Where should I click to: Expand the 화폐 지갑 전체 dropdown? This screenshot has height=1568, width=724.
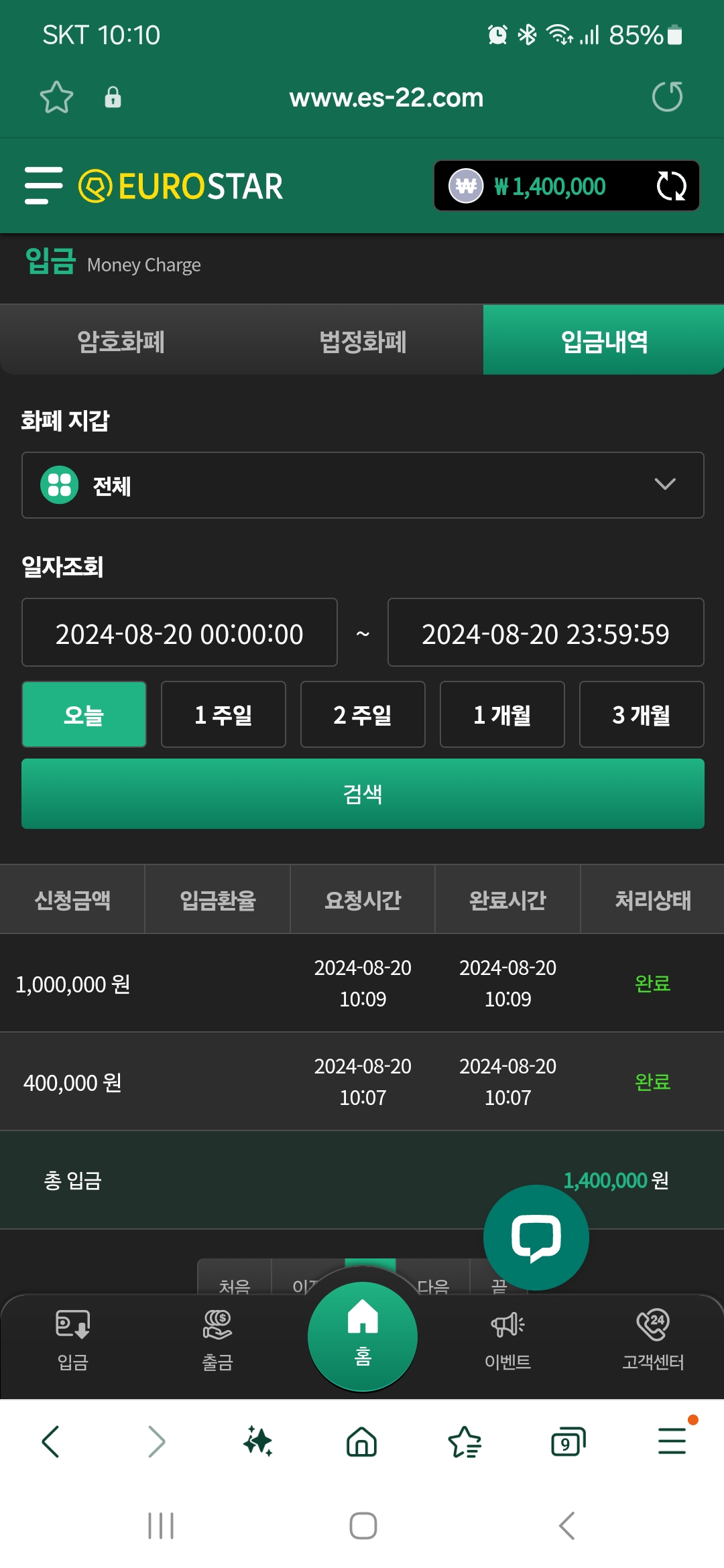[x=363, y=485]
